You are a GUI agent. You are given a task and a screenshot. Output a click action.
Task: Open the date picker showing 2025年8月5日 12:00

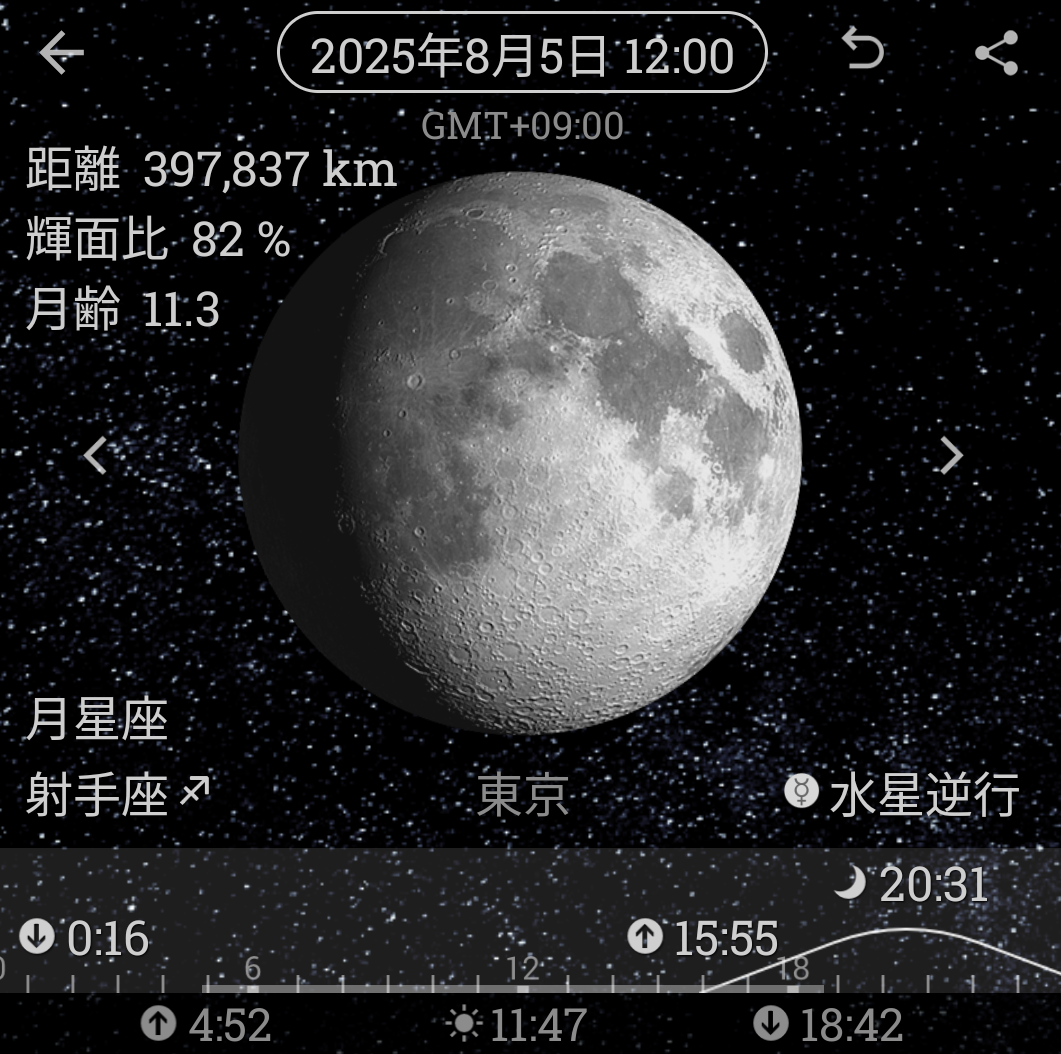click(521, 54)
